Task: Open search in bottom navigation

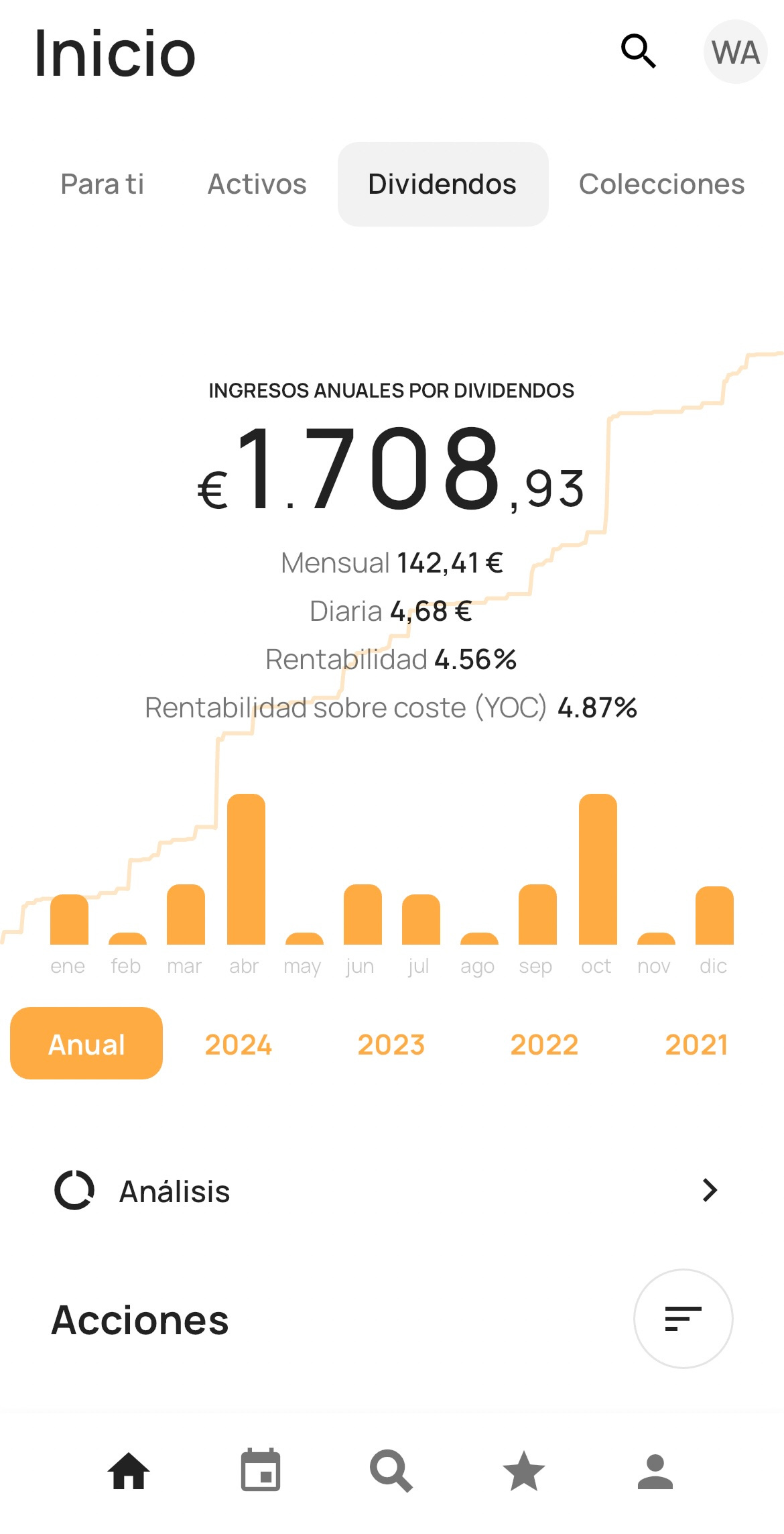Action: click(391, 1471)
